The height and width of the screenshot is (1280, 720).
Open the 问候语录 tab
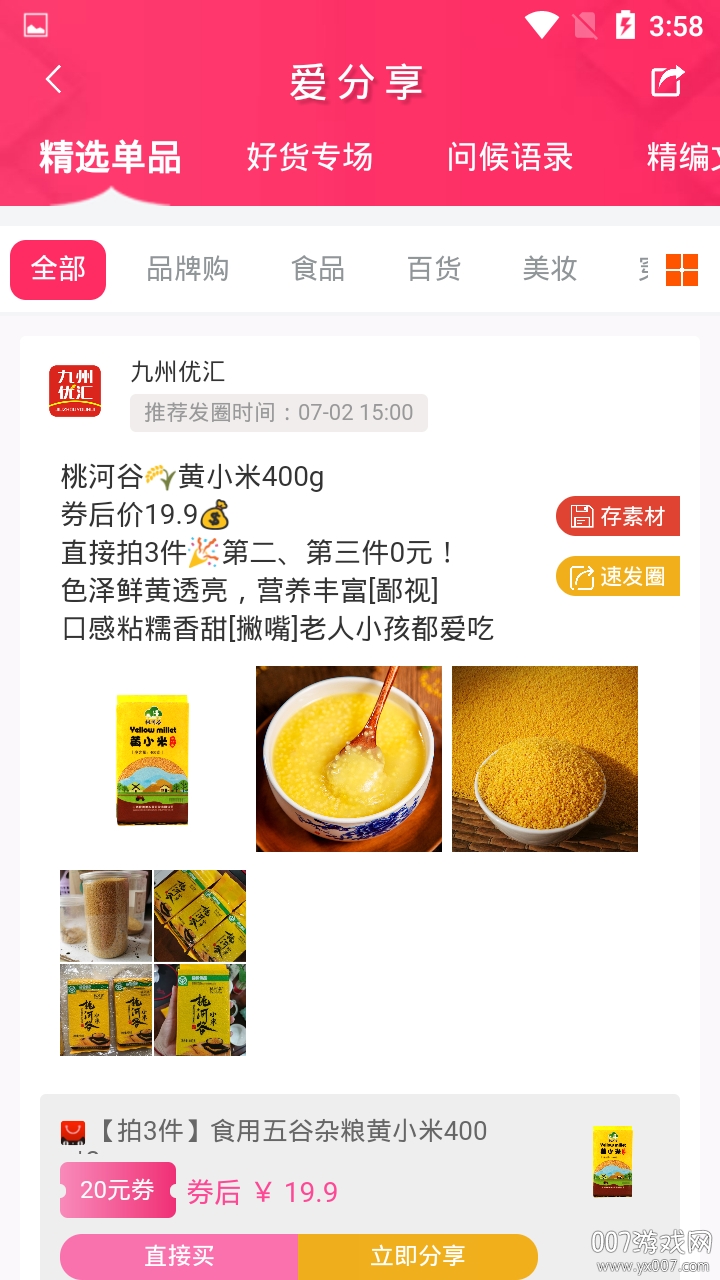click(x=510, y=157)
